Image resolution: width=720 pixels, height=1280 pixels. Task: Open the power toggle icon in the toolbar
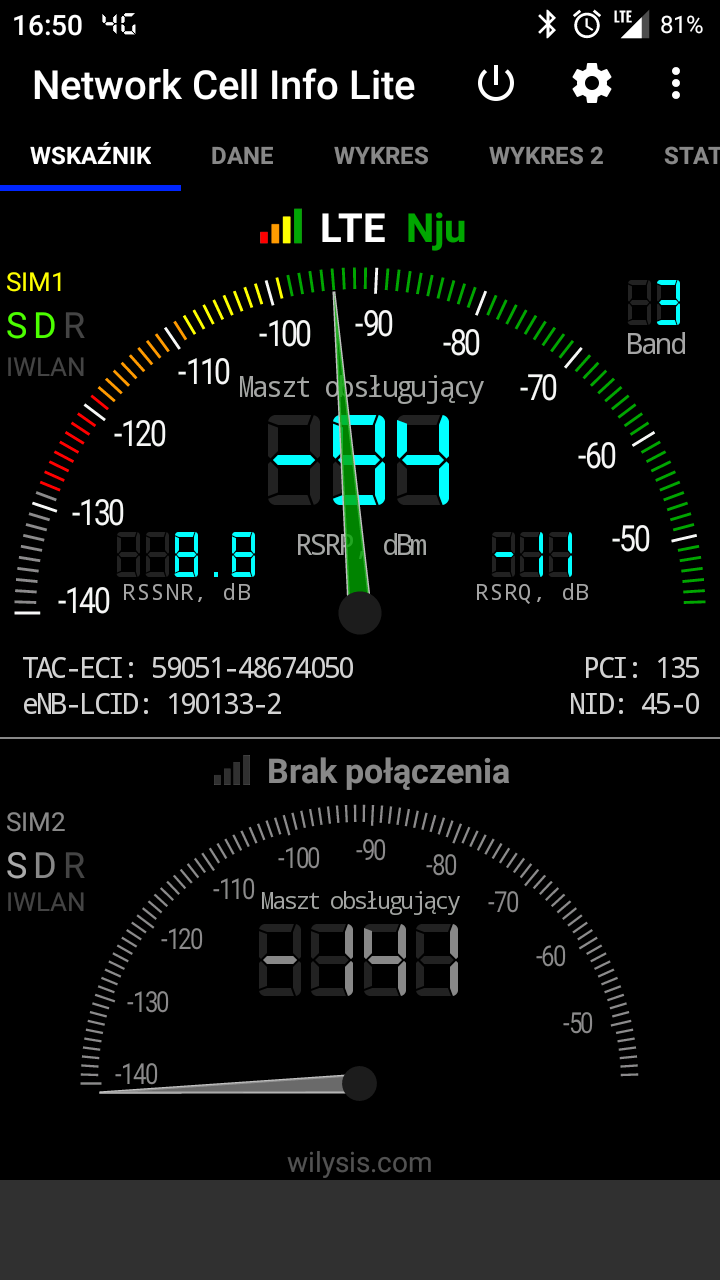pyautogui.click(x=496, y=85)
